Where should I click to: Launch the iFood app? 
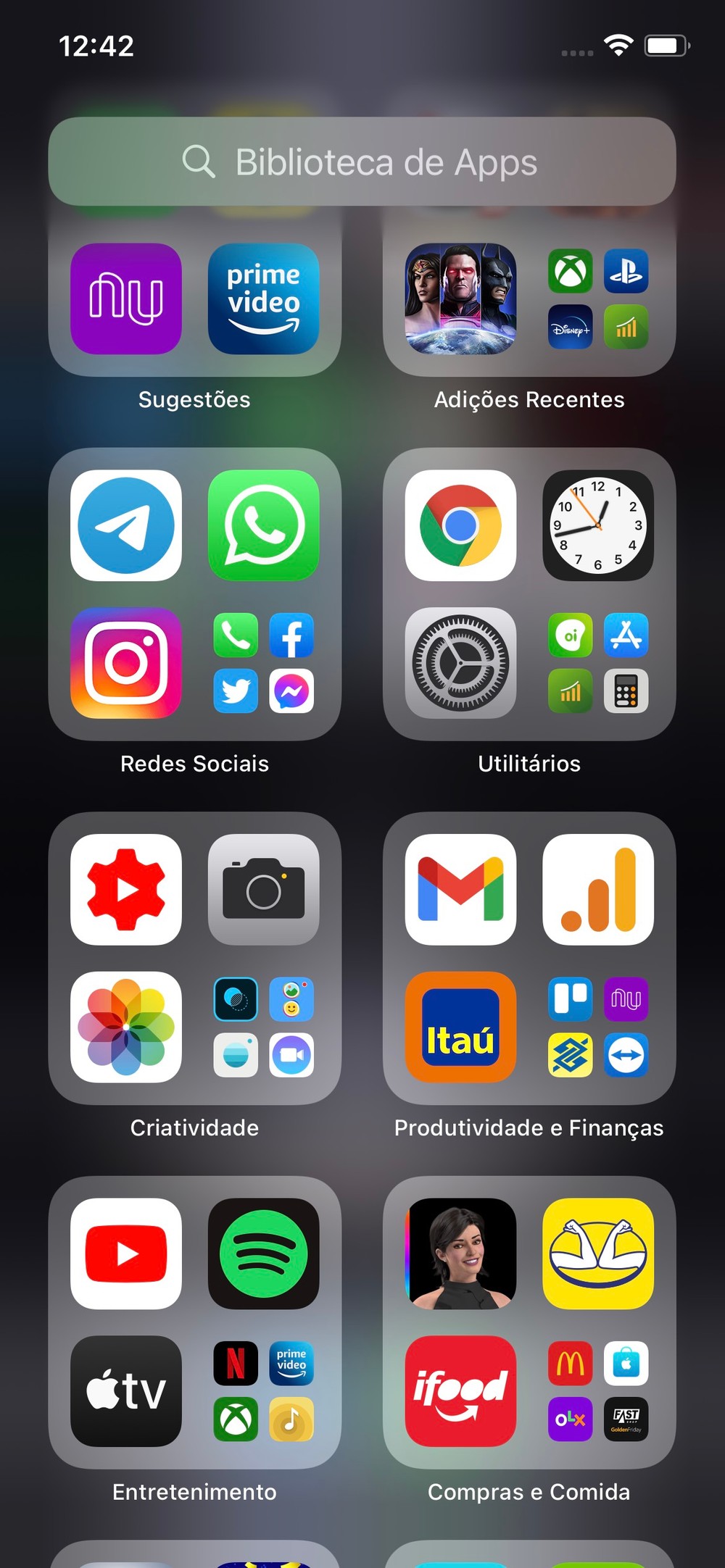460,1390
